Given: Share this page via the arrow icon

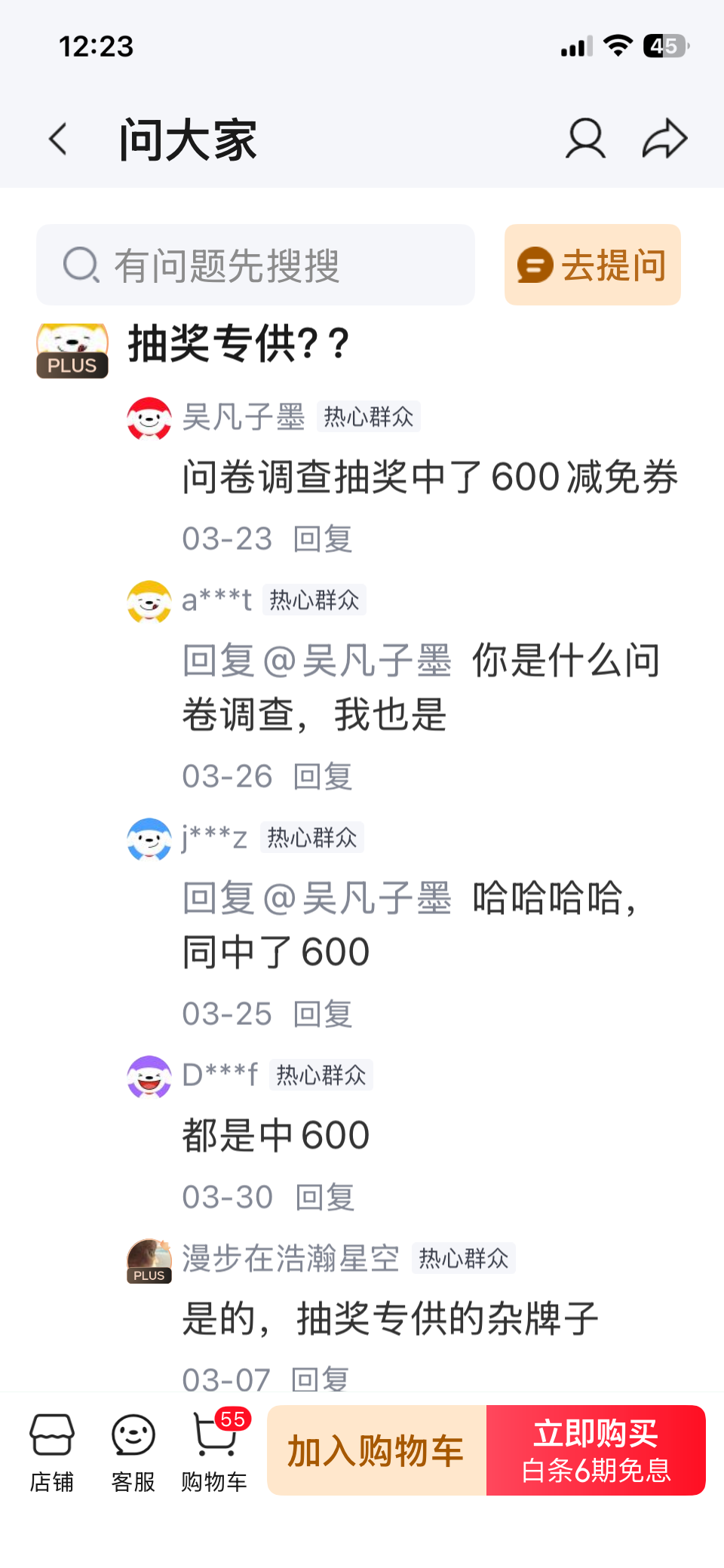Looking at the screenshot, I should click(x=664, y=139).
